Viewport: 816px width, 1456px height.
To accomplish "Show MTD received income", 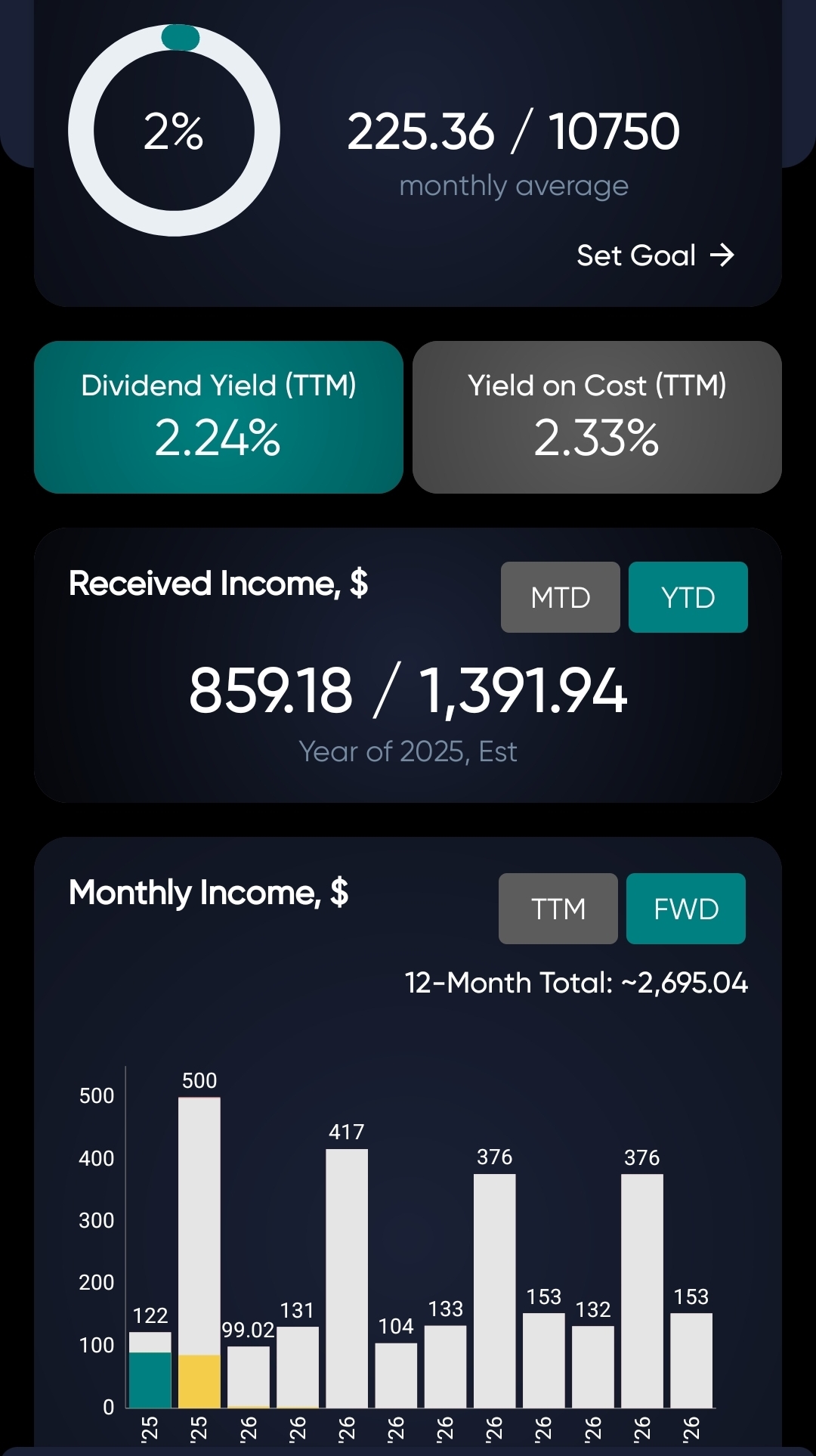I will point(560,597).
